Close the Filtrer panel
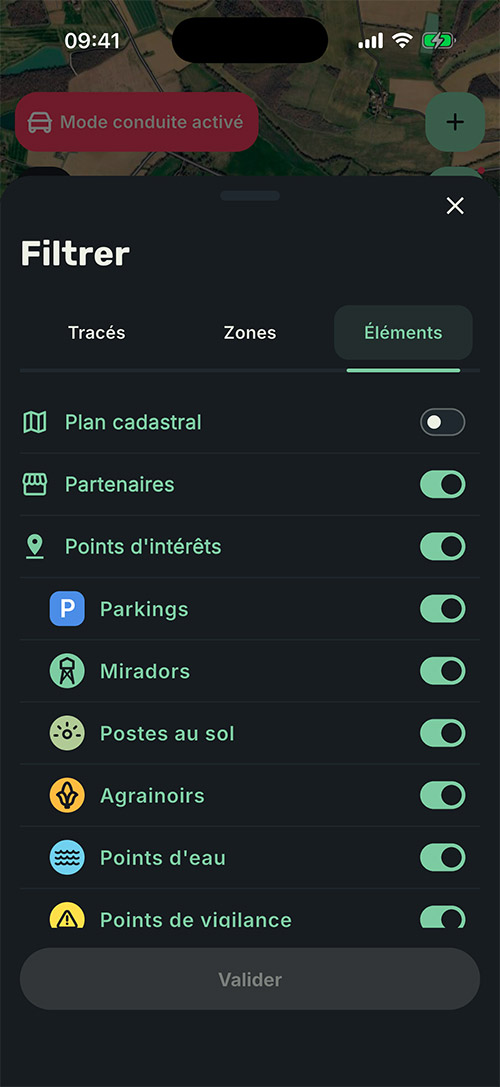 click(x=455, y=206)
